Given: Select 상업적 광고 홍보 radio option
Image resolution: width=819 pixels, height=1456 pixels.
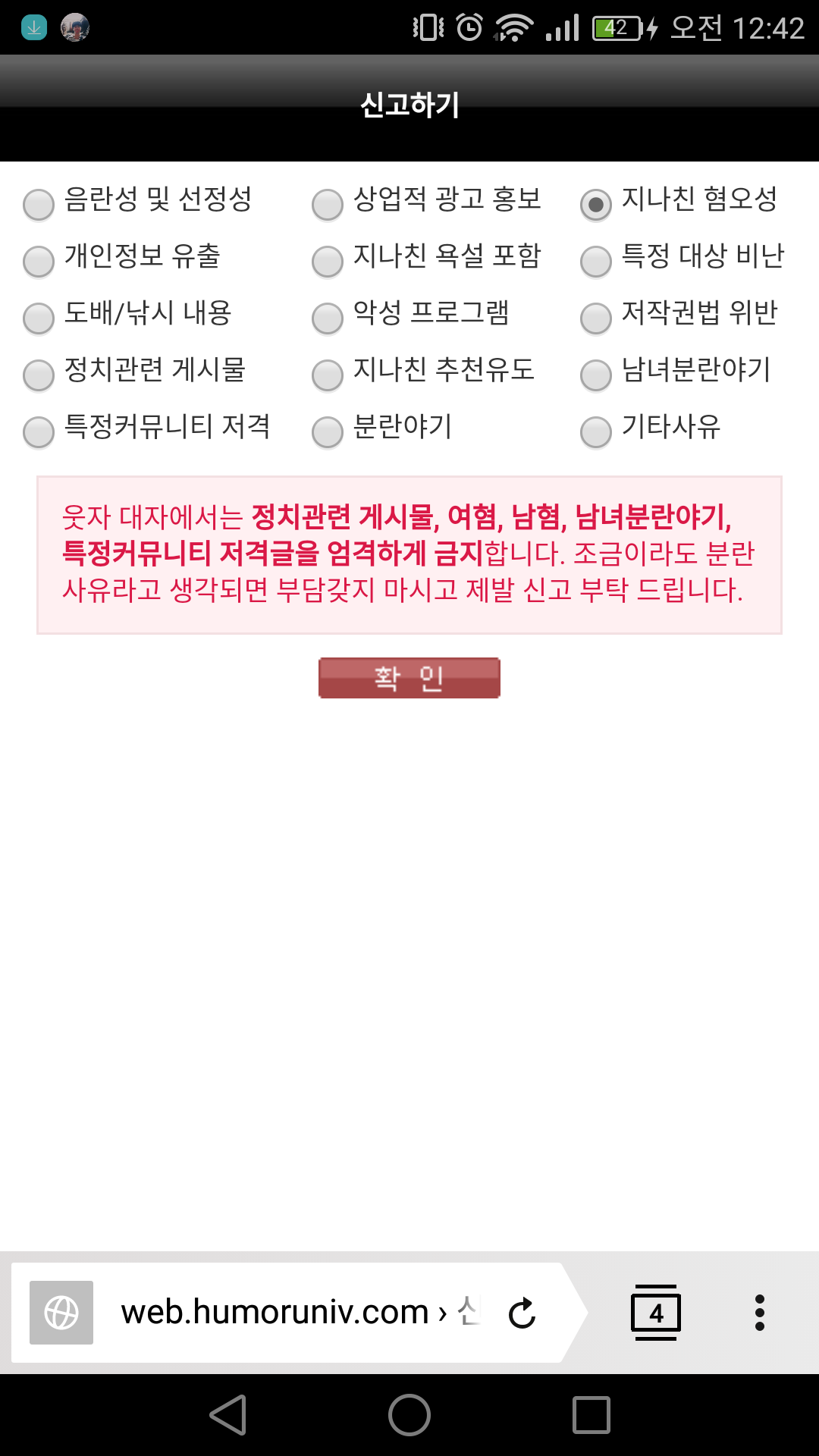Looking at the screenshot, I should pyautogui.click(x=328, y=205).
